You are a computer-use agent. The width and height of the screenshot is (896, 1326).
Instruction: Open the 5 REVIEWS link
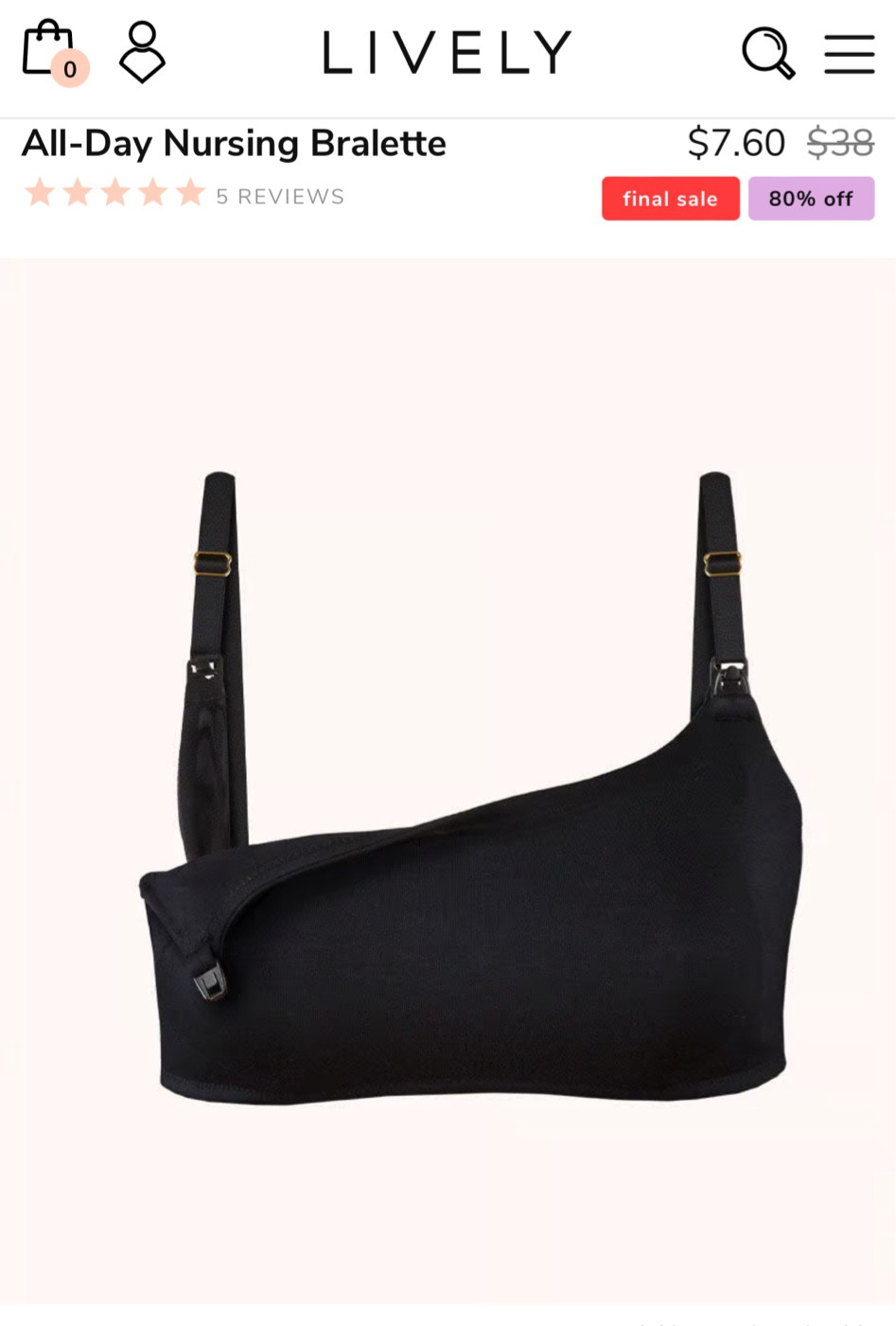click(279, 196)
